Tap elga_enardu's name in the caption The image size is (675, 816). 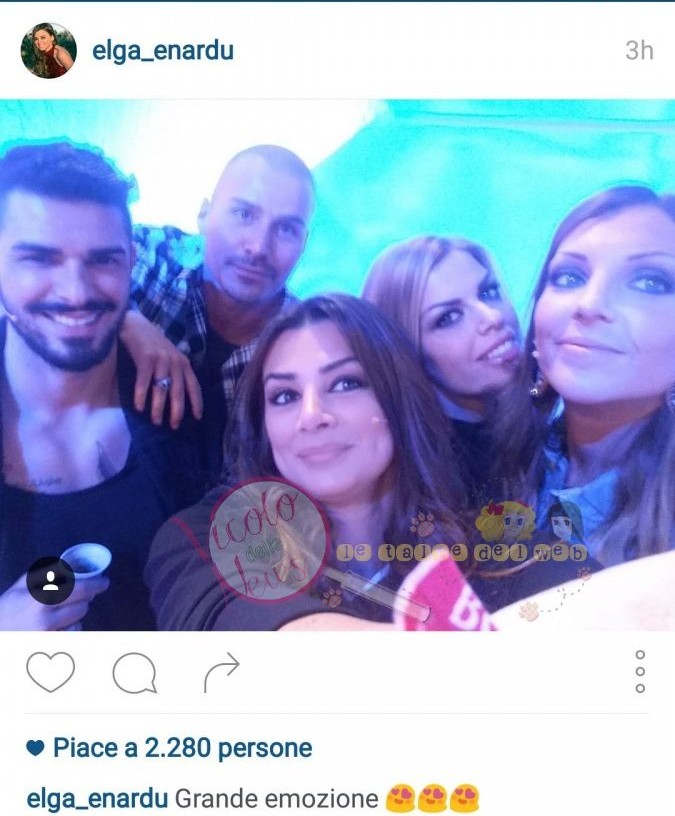(x=97, y=799)
